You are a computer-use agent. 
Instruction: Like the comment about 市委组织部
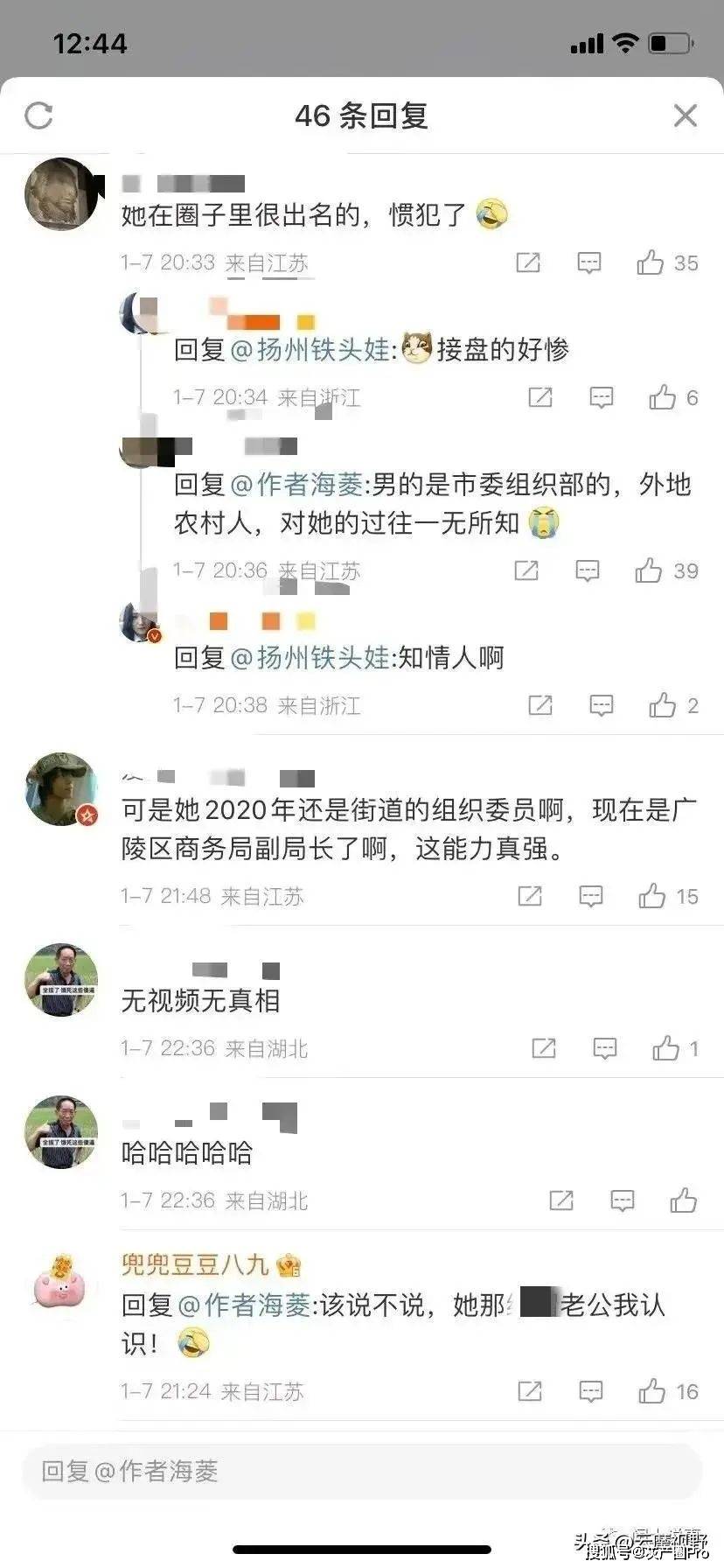tap(649, 570)
